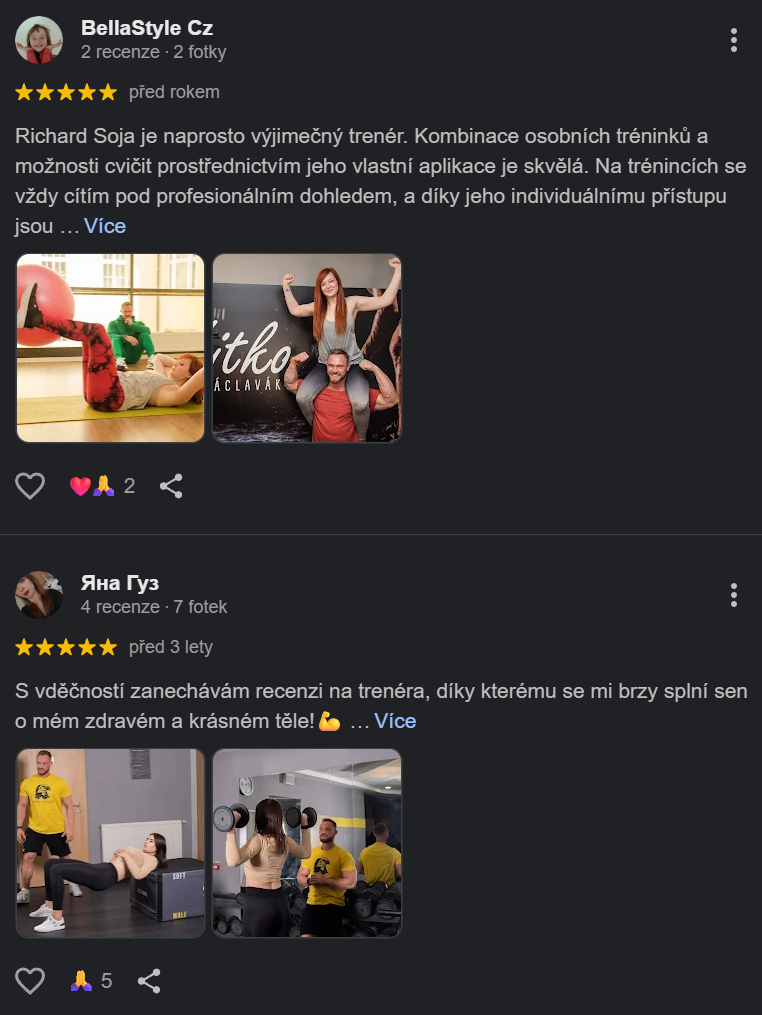
Task: Open BellaStyle Cz's profile picture
Action: 39,40
